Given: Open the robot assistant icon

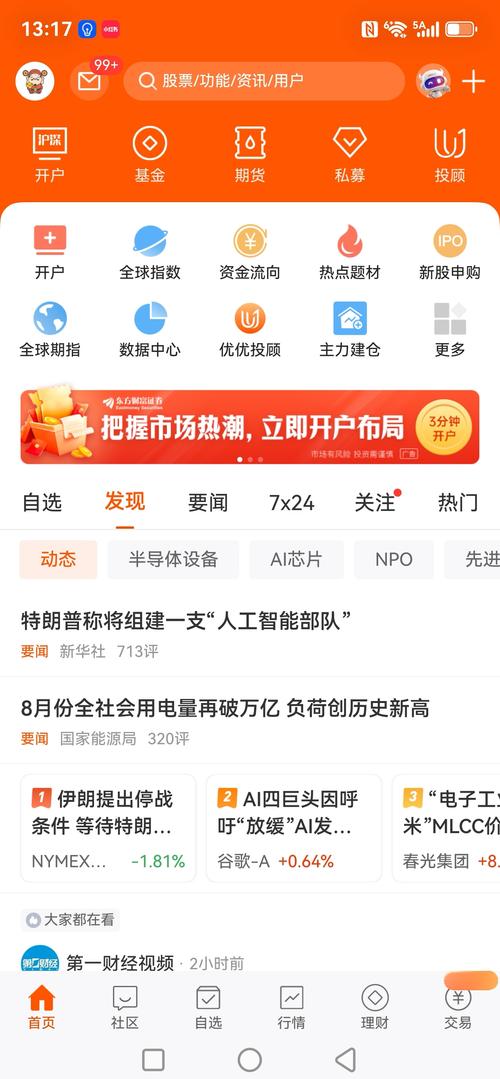Looking at the screenshot, I should (433, 81).
